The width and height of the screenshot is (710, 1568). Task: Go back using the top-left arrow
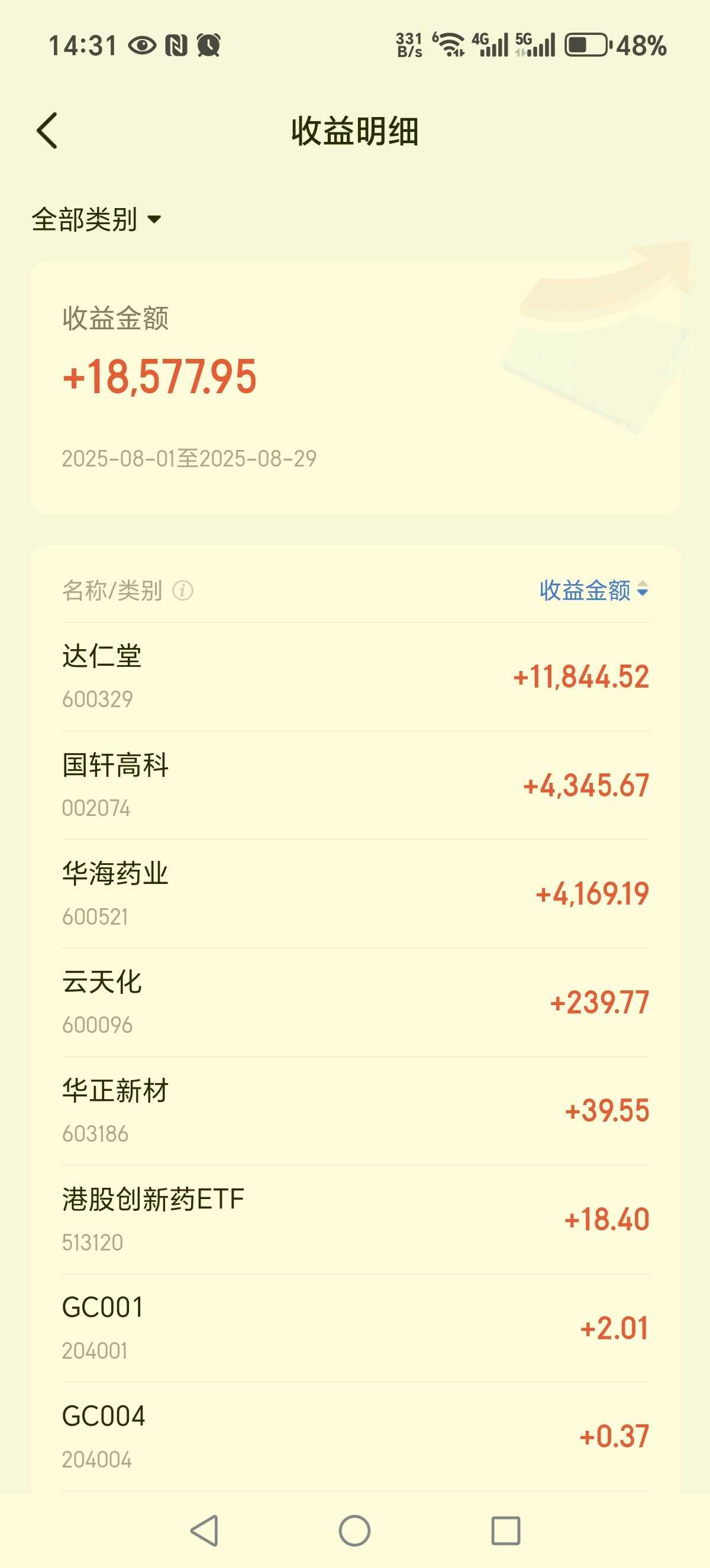coord(47,131)
